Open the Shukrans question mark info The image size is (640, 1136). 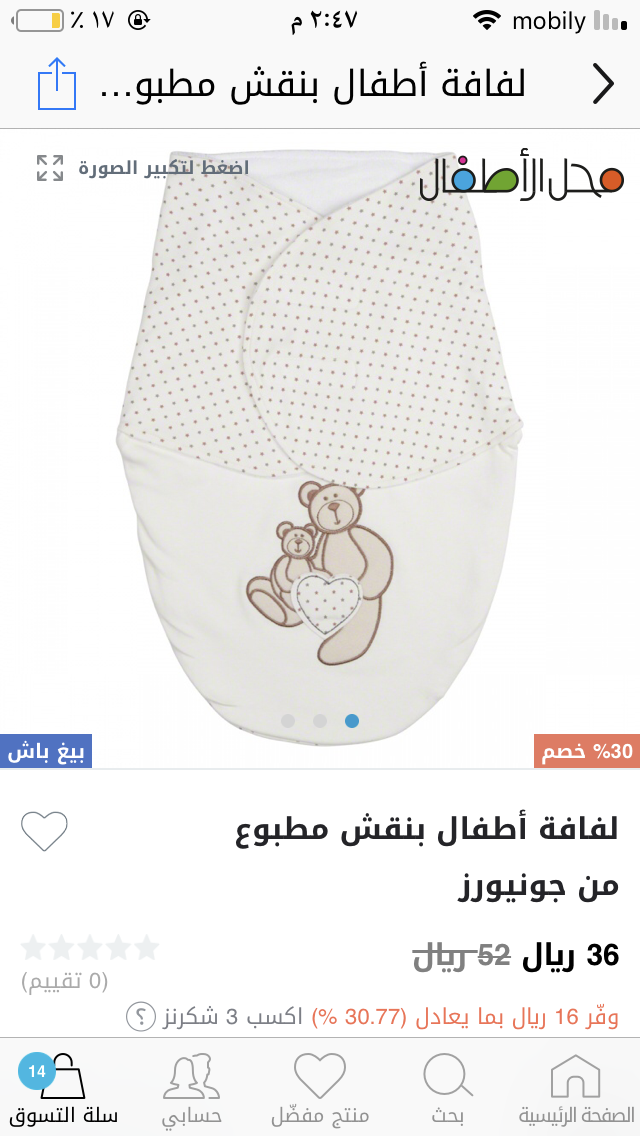click(139, 1017)
